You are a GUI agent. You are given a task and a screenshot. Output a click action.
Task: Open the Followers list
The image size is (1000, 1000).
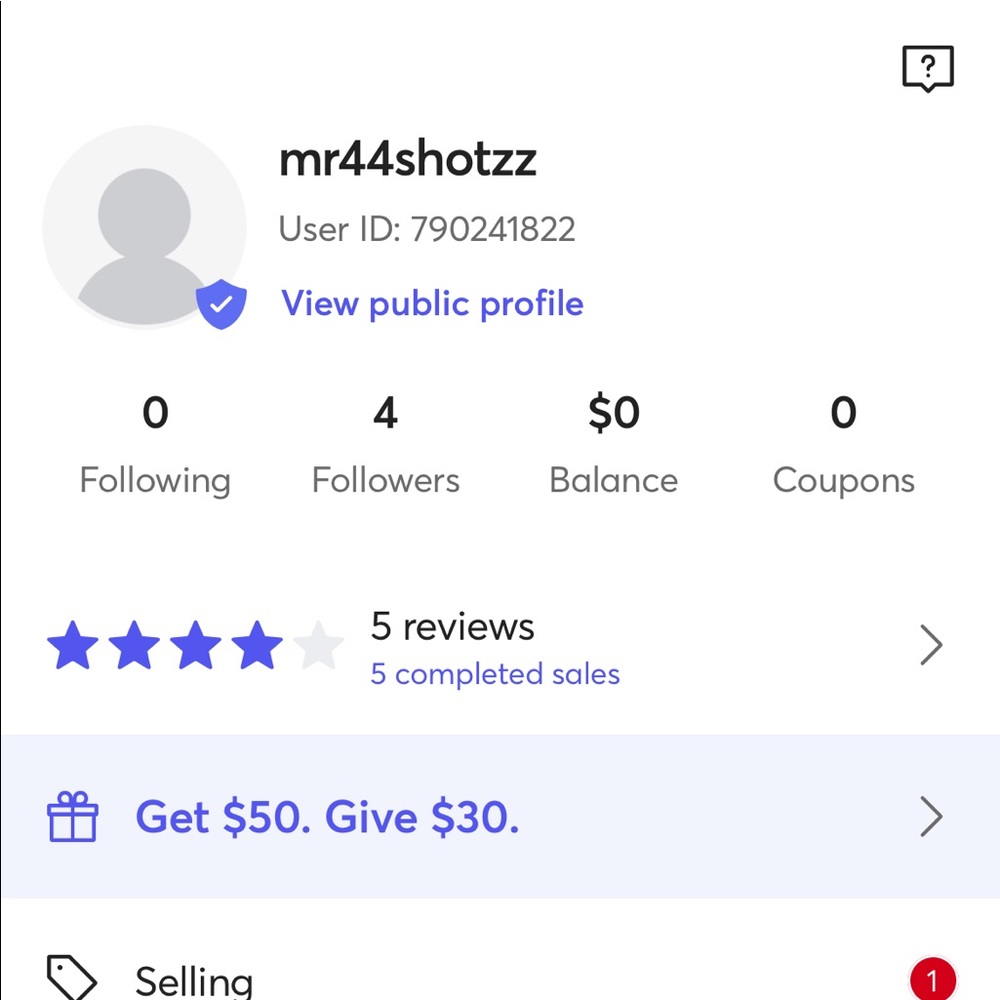pyautogui.click(x=385, y=445)
